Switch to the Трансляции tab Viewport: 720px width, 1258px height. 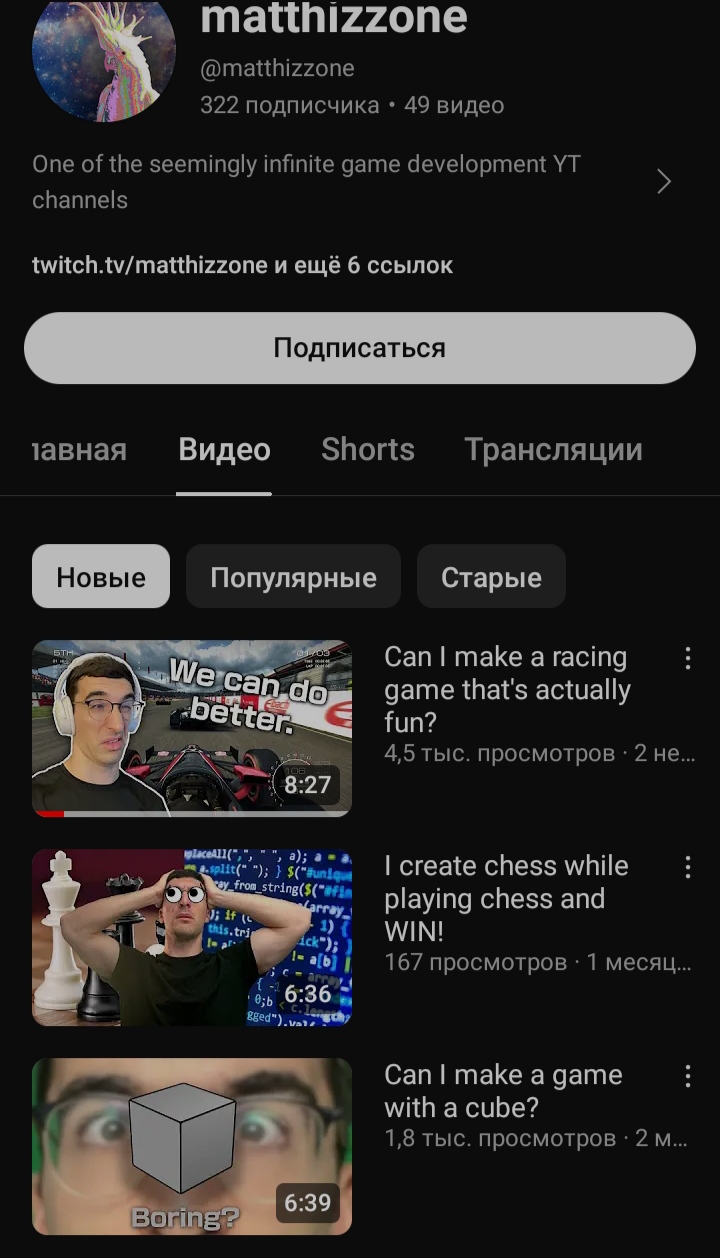553,450
